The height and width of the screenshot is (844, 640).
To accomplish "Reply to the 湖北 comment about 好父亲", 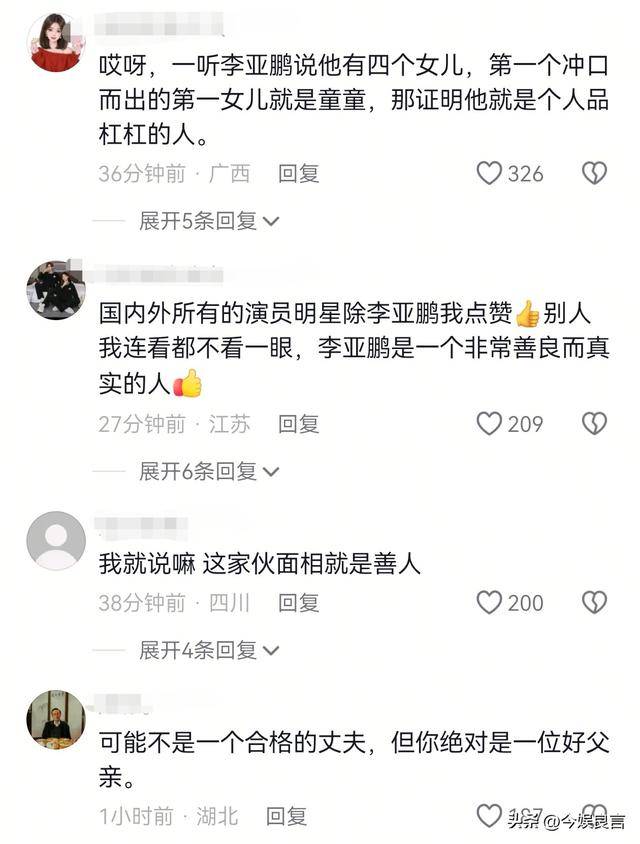I will click(286, 816).
